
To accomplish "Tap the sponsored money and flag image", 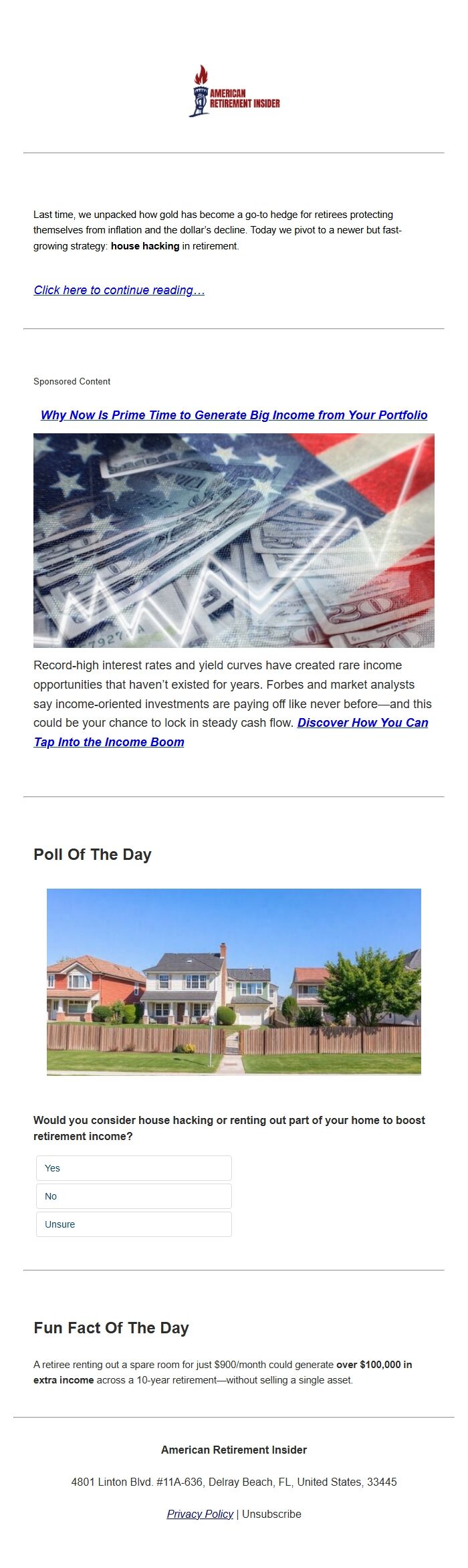I will (x=234, y=540).
